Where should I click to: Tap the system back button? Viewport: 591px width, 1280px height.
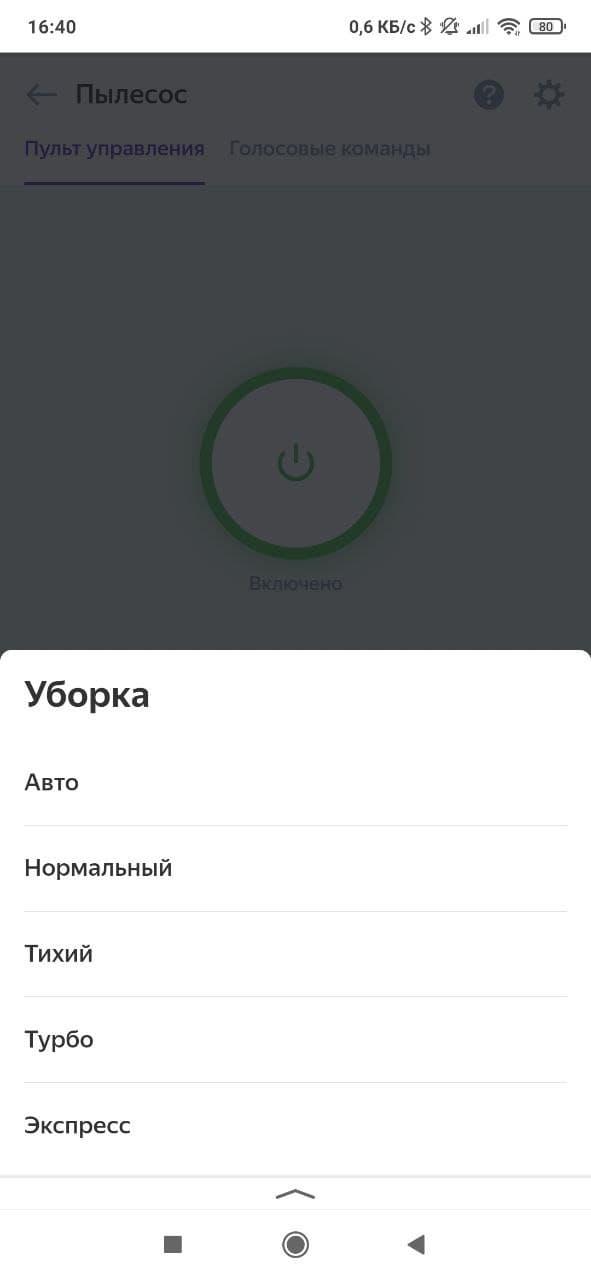pos(416,1244)
